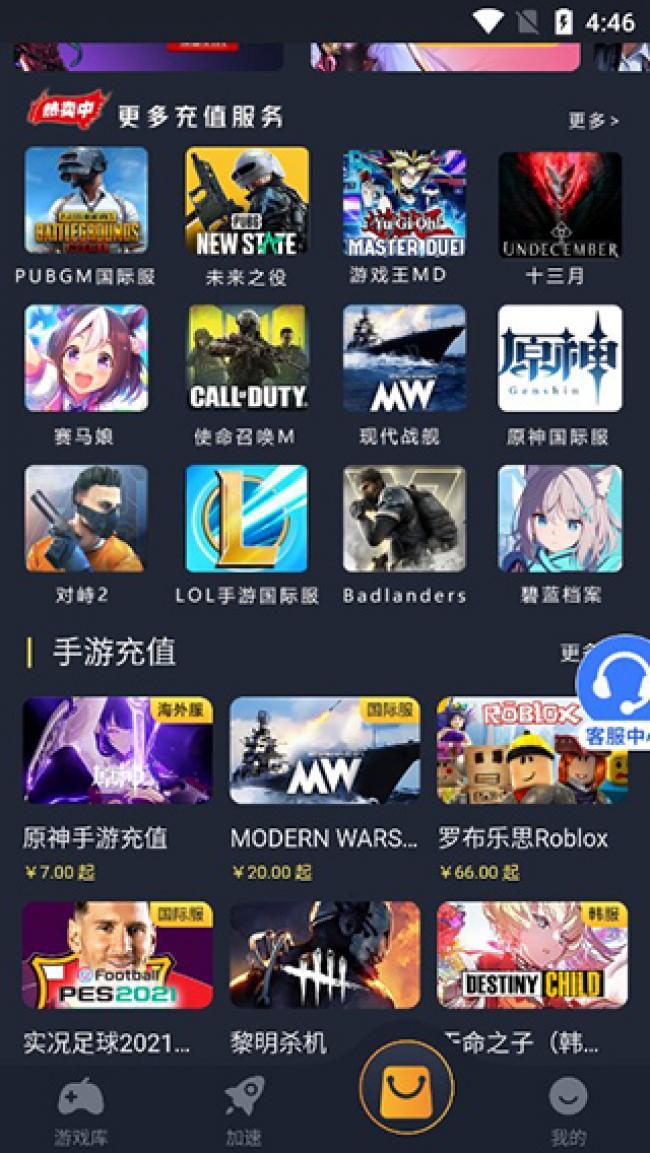Switch to 游戏库 tab
This screenshot has width=650, height=1153.
click(80, 1110)
